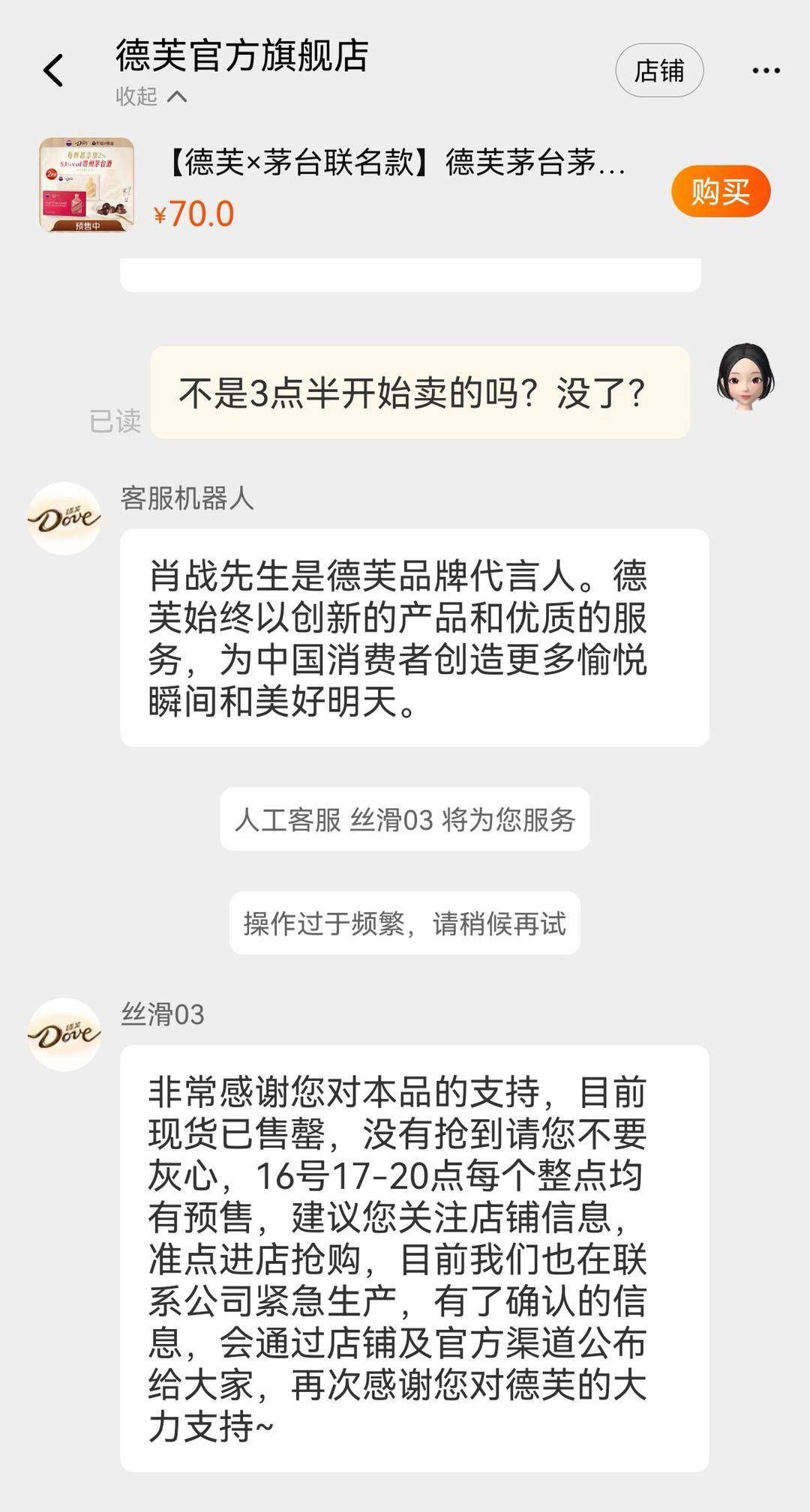Viewport: 810px width, 1512px height.
Task: Open 丝滑03 customer service Dove avatar
Action: (64, 1034)
